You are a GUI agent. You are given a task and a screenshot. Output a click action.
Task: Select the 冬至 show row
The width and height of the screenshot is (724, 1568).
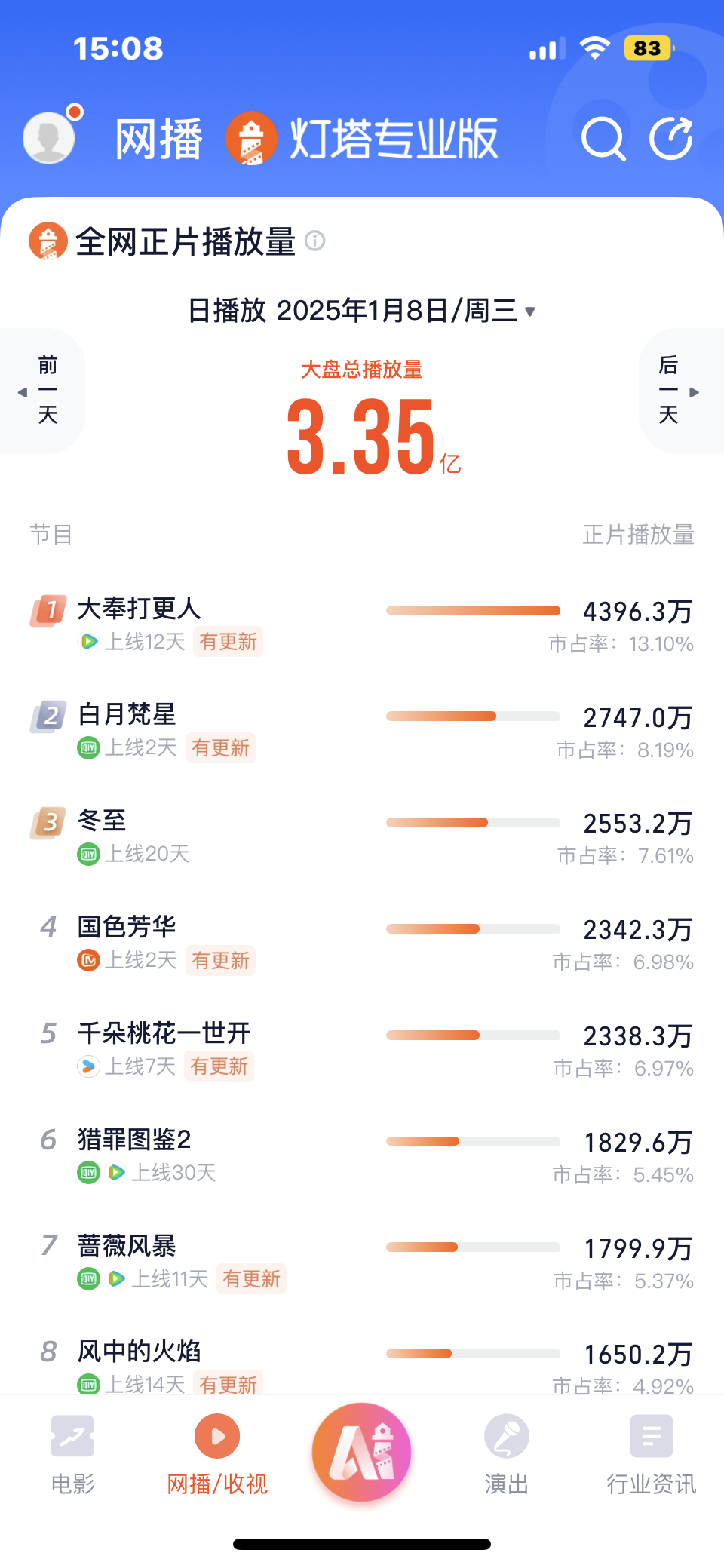(x=102, y=821)
